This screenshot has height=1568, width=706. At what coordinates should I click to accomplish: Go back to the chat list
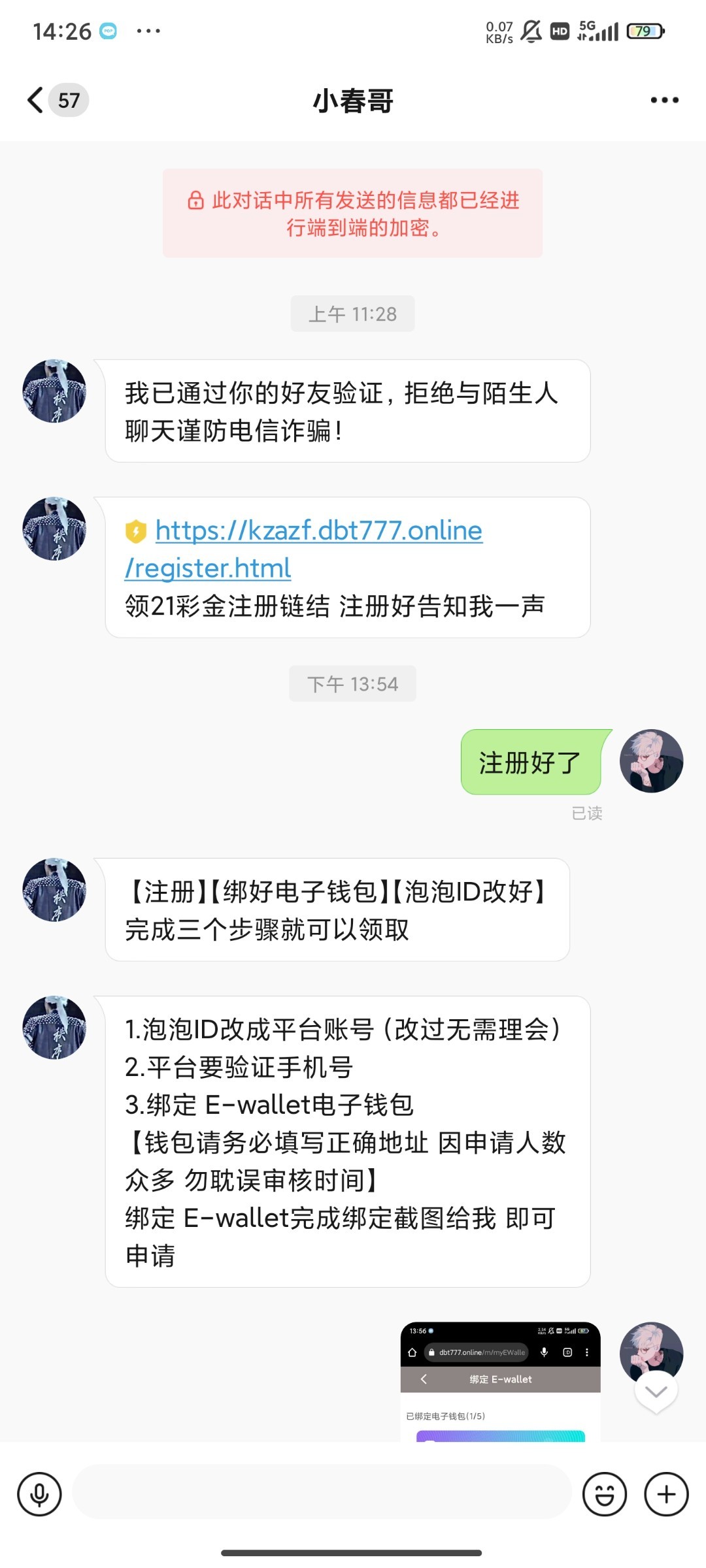37,101
